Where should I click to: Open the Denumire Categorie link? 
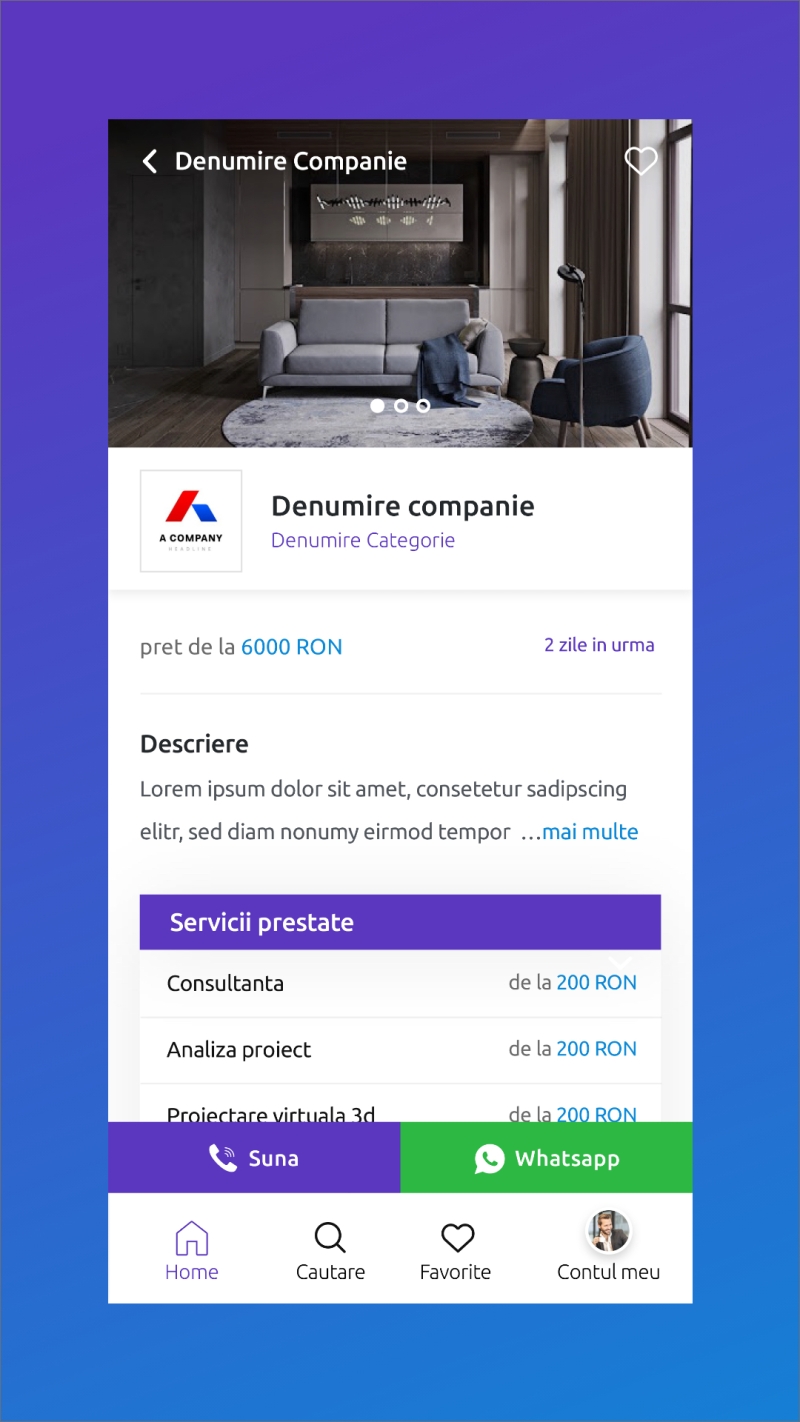[363, 539]
